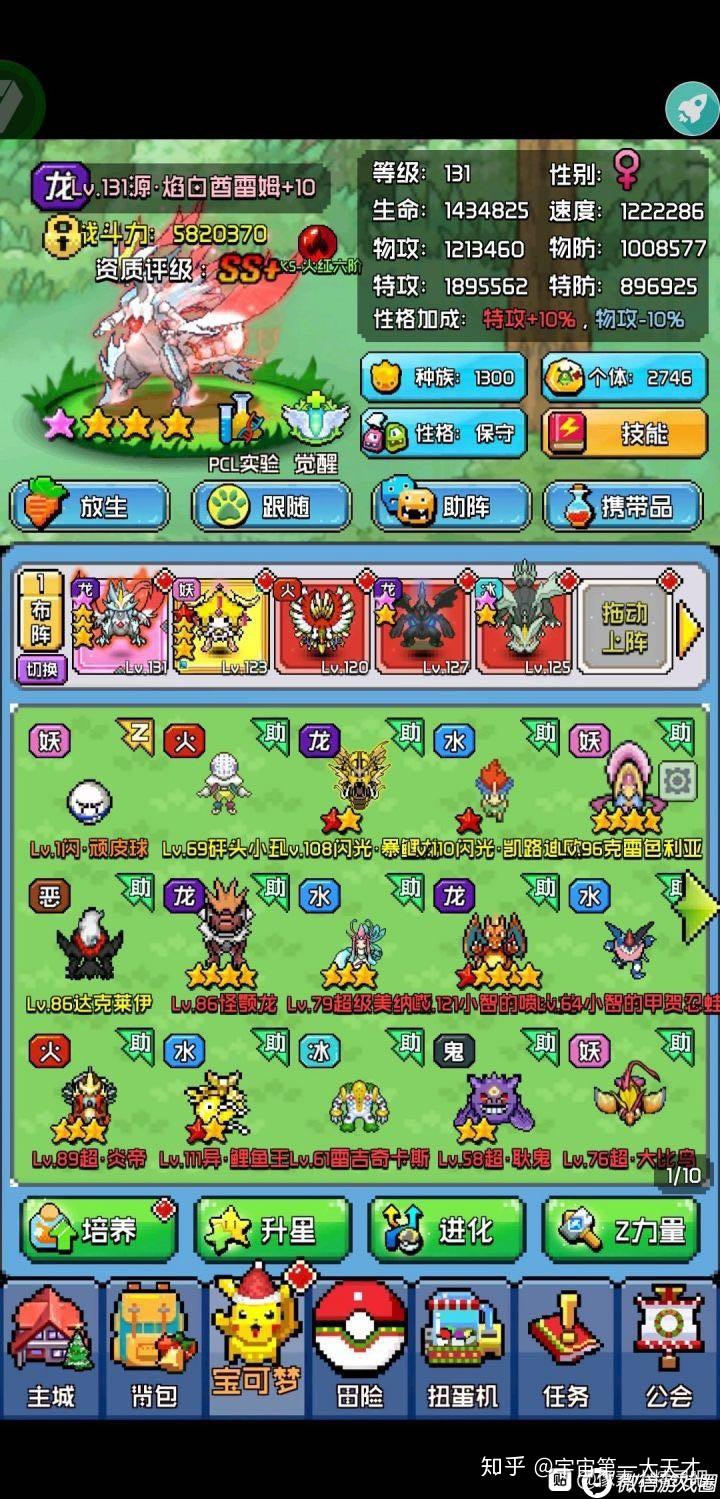
Task: Tap the 放生 release button
Action: click(x=89, y=506)
